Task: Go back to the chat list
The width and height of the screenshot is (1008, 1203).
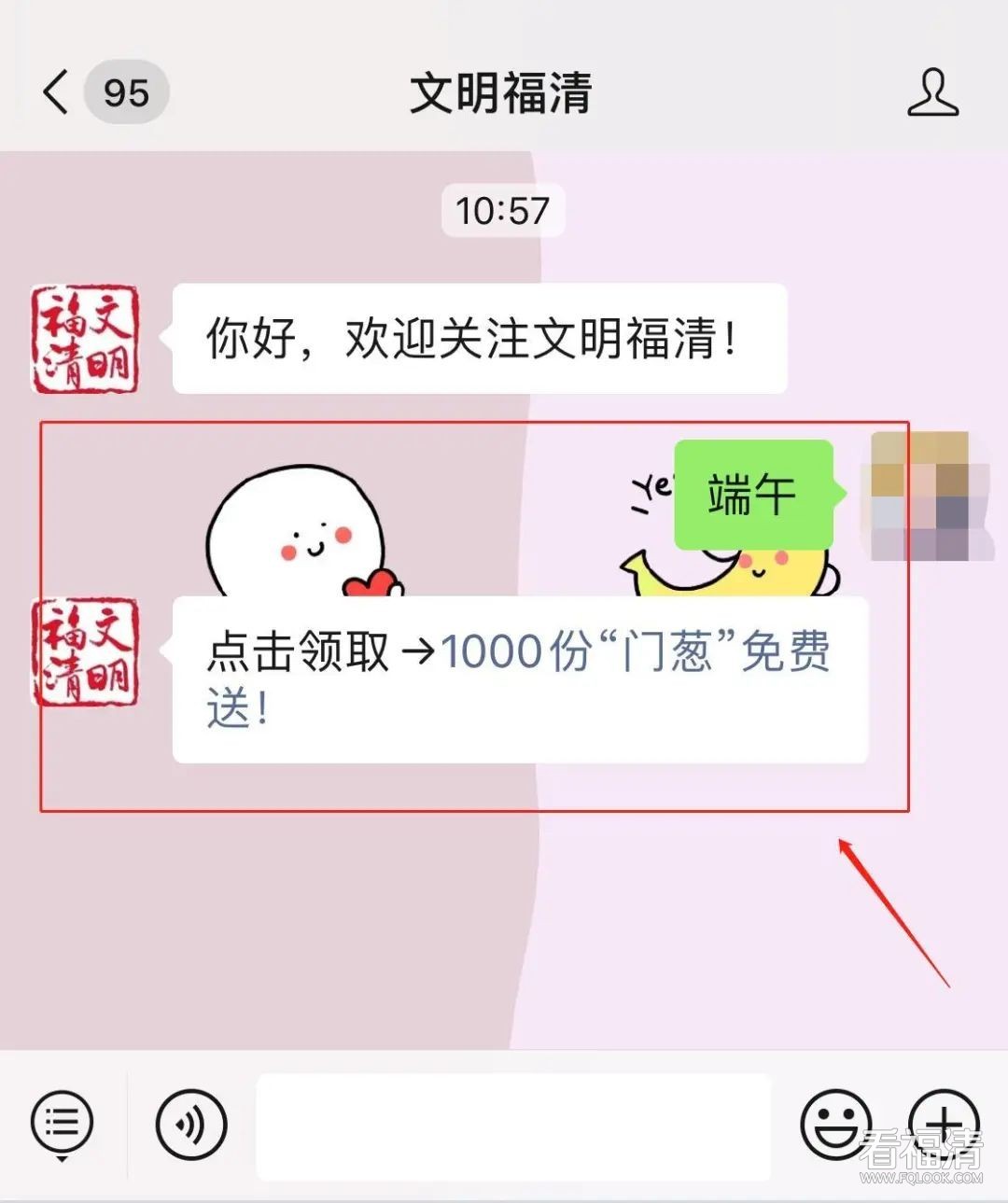Action: 58,92
